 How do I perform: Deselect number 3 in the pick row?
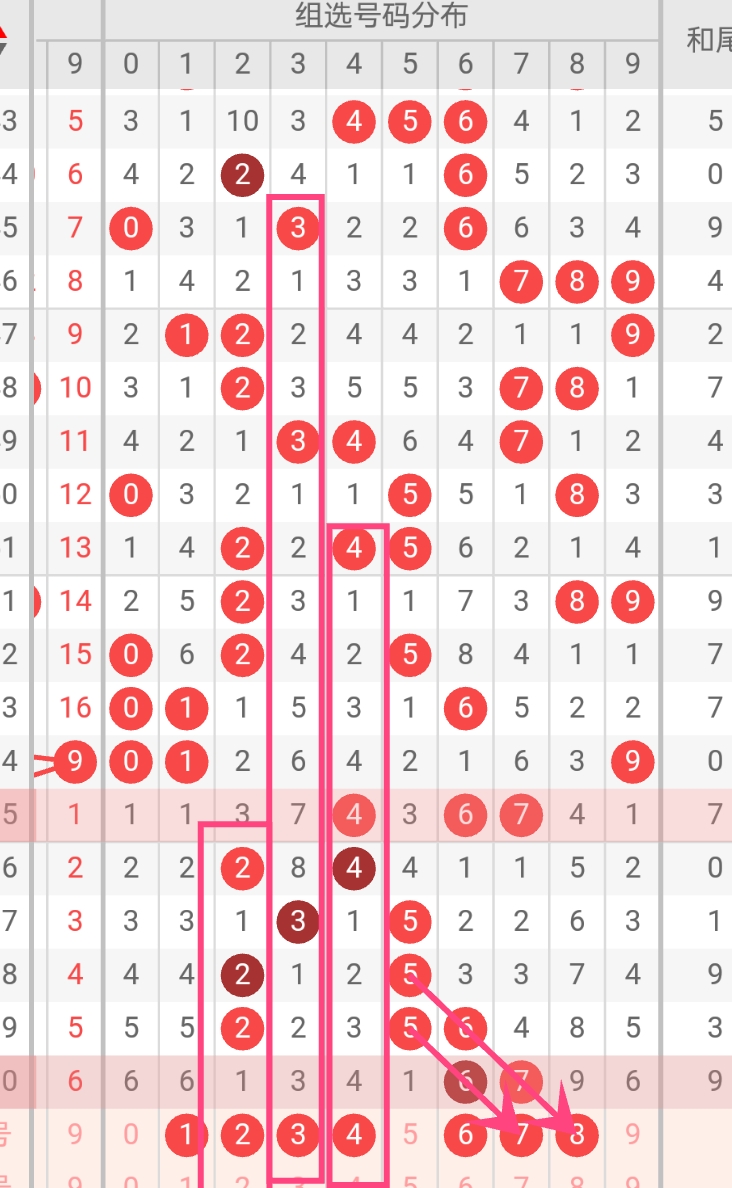(x=298, y=1134)
